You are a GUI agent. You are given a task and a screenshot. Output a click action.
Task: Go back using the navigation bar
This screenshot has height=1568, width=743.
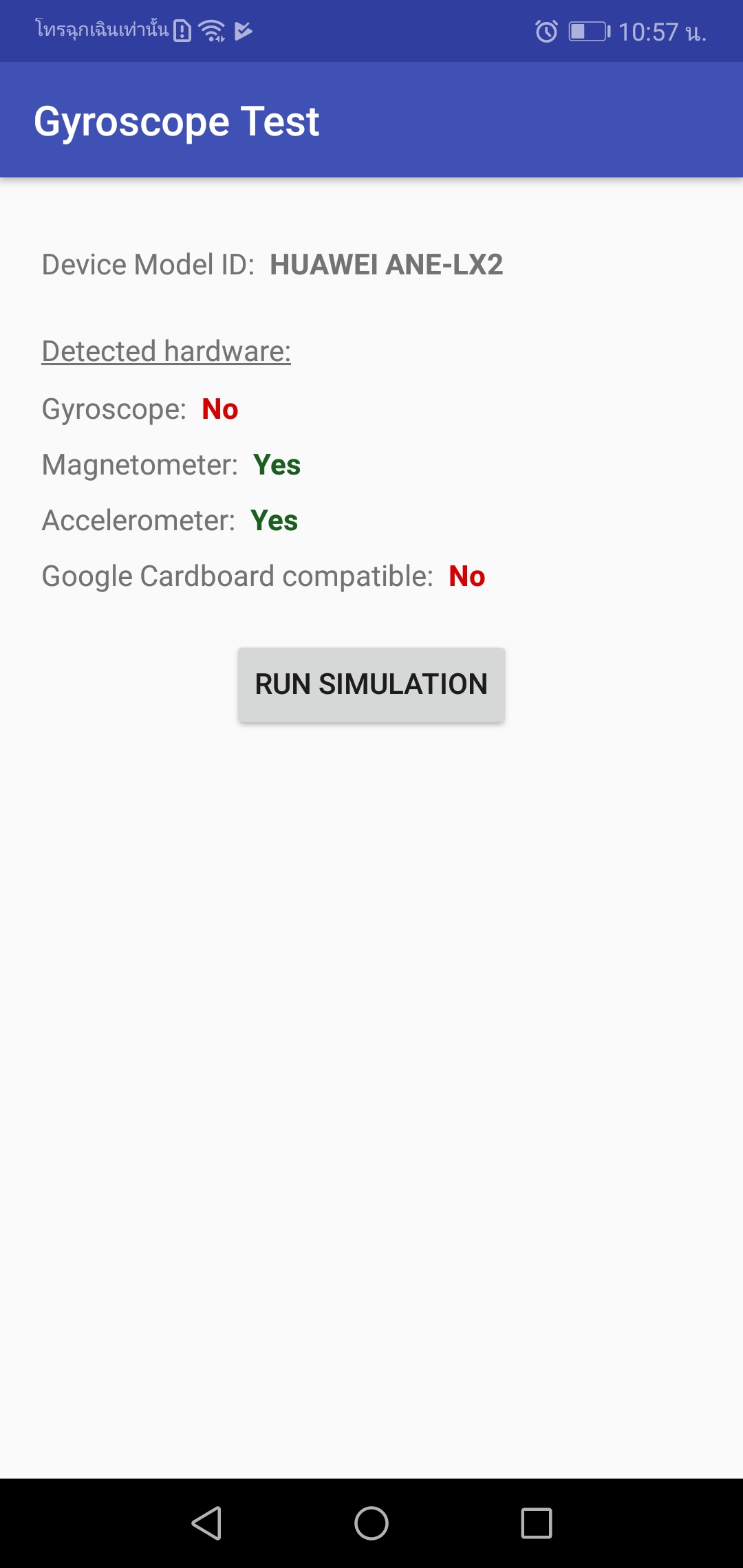tap(206, 1523)
